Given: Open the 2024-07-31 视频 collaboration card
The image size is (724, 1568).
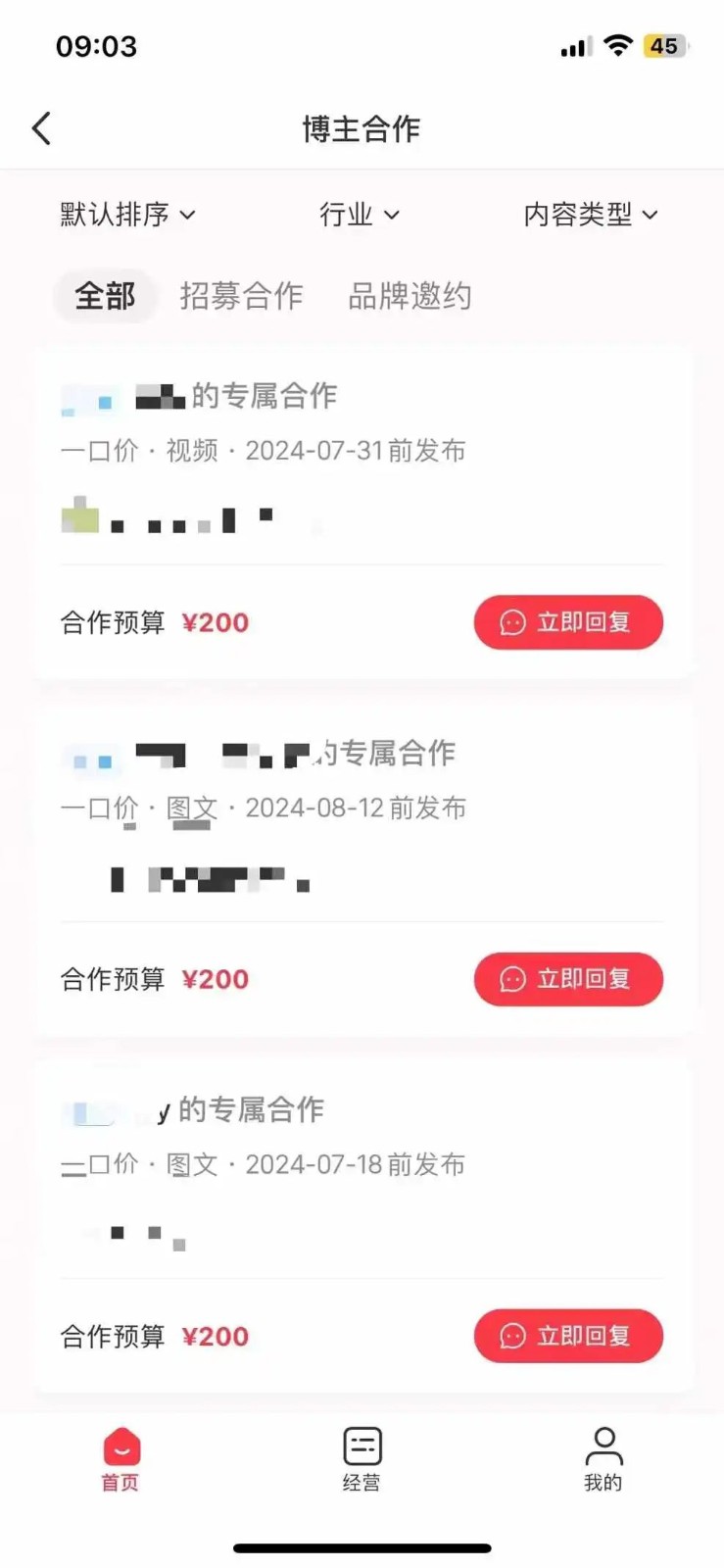Looking at the screenshot, I should 362,451.
